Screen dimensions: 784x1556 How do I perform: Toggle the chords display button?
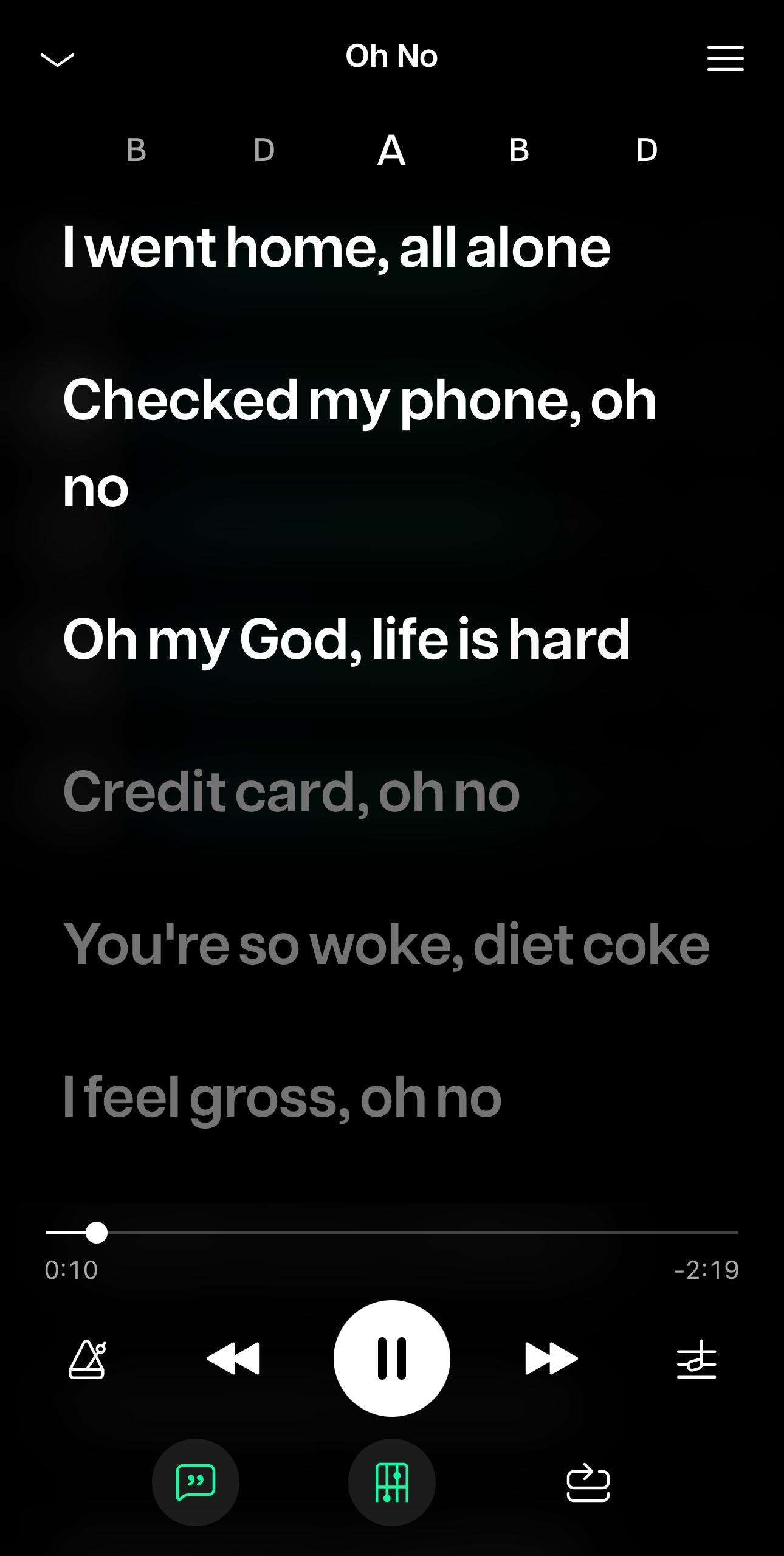[x=391, y=1482]
